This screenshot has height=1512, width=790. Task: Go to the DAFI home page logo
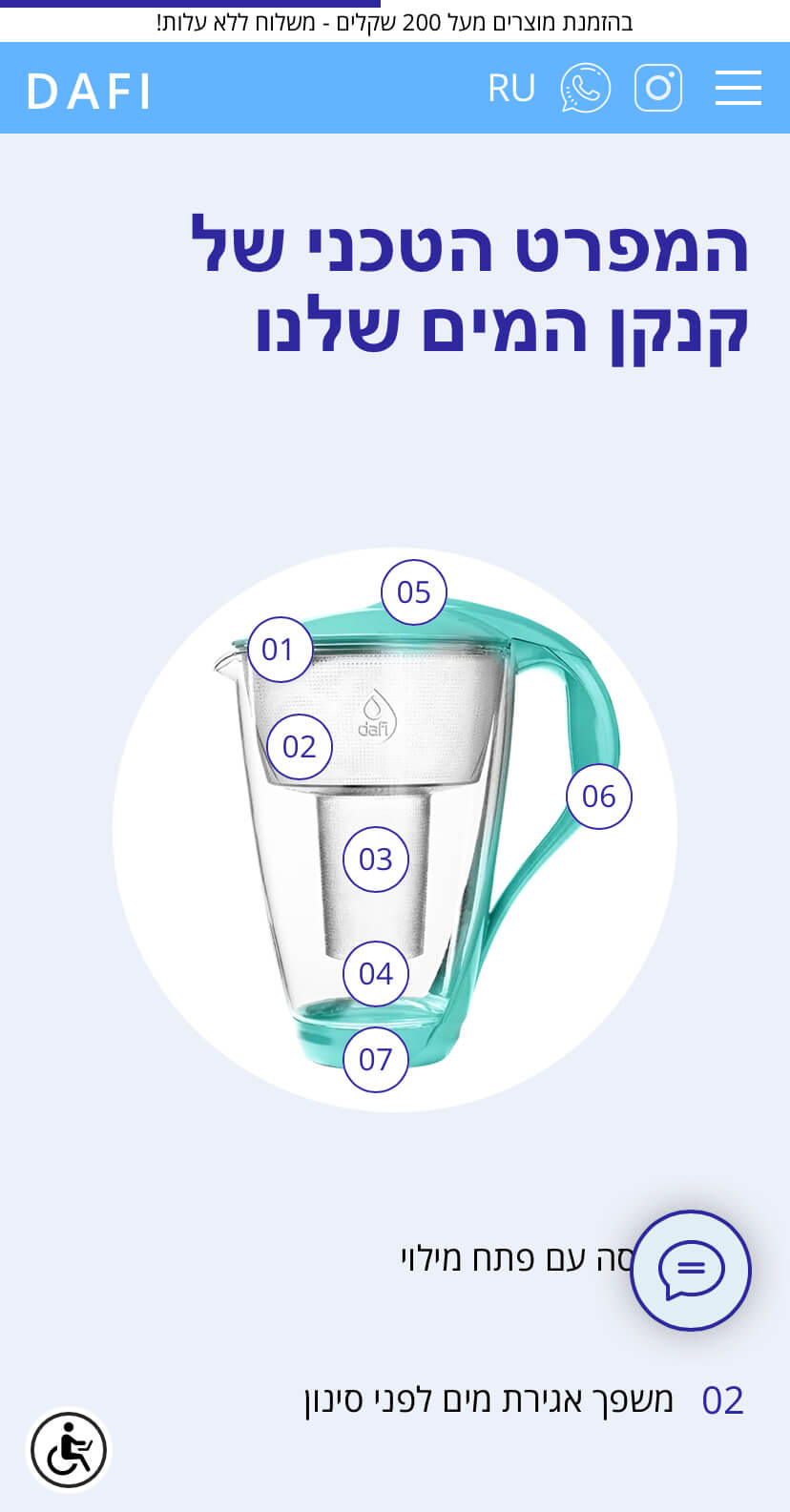click(x=89, y=92)
